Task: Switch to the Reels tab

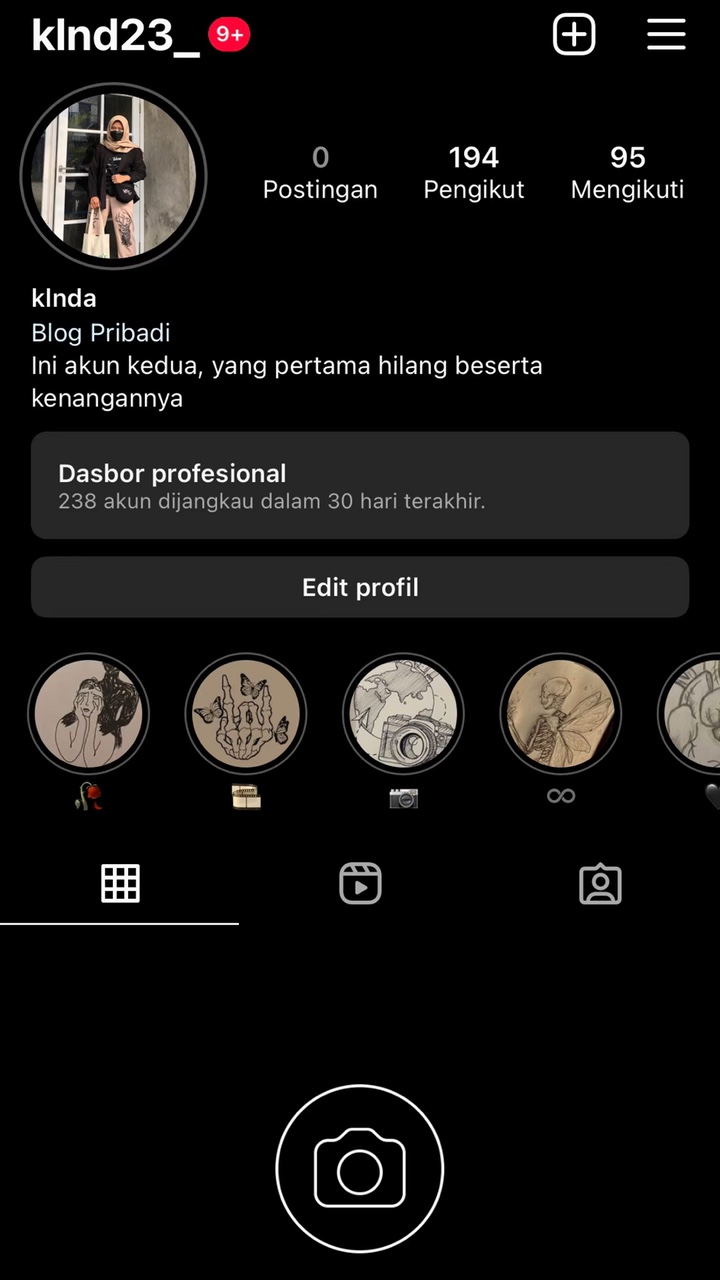Action: (x=360, y=884)
